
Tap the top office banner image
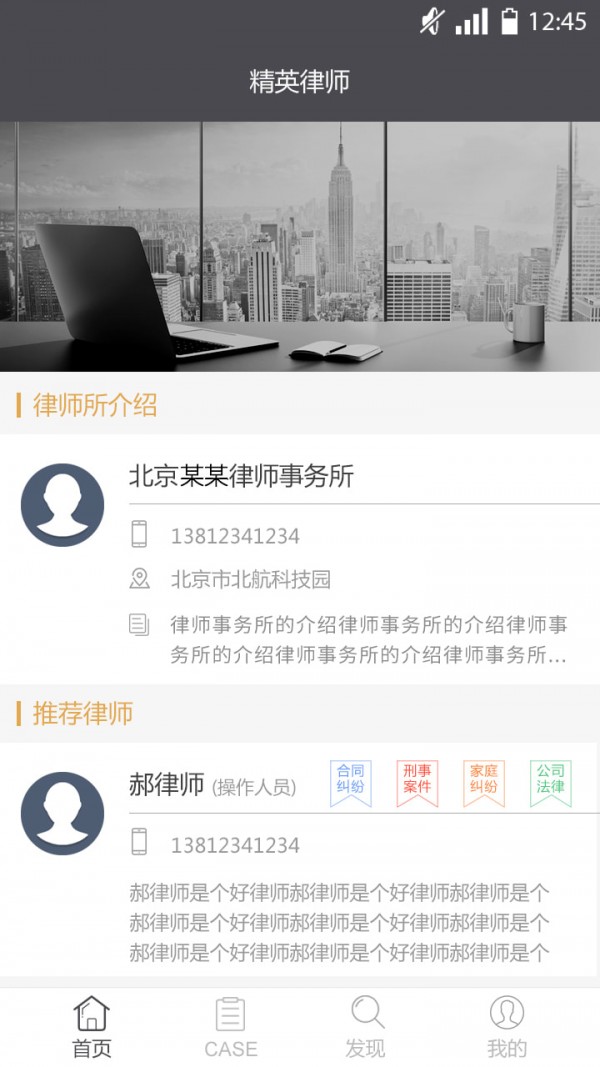[x=300, y=246]
